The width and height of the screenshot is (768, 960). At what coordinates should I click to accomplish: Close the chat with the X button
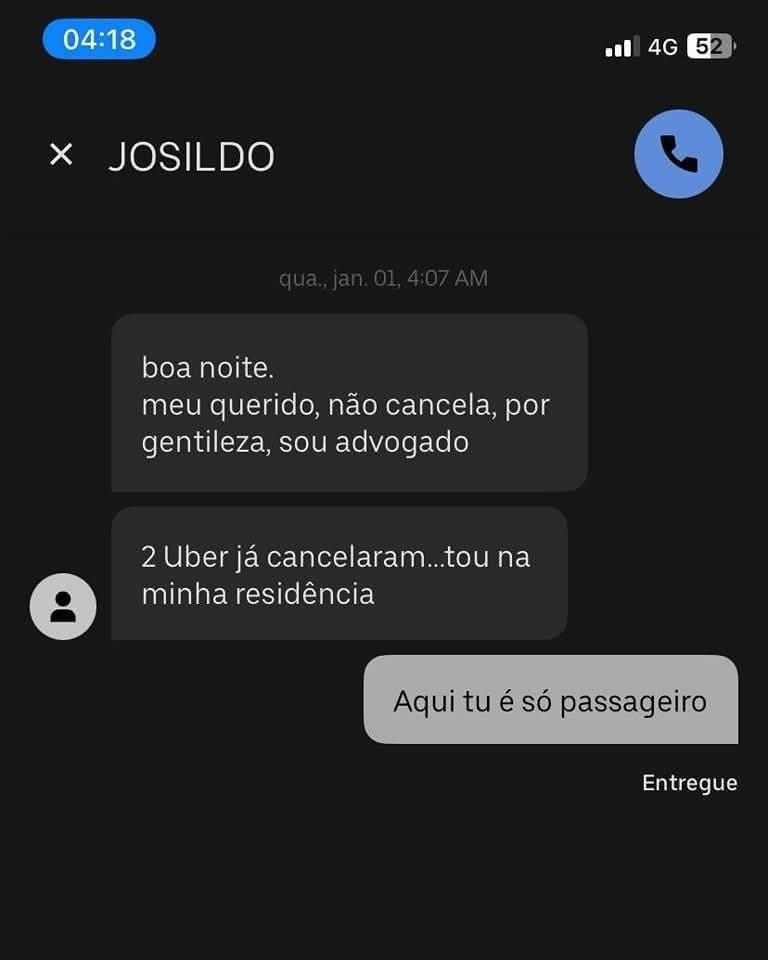click(x=60, y=153)
